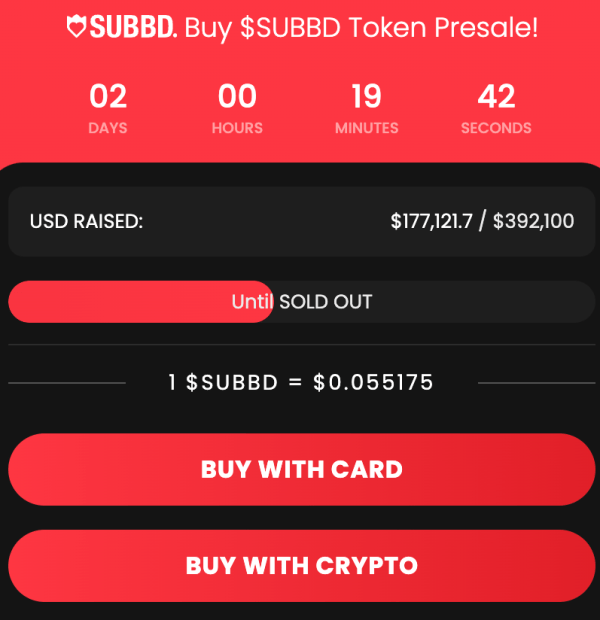Tap the Buy With Card button
This screenshot has height=620, width=600.
301,469
